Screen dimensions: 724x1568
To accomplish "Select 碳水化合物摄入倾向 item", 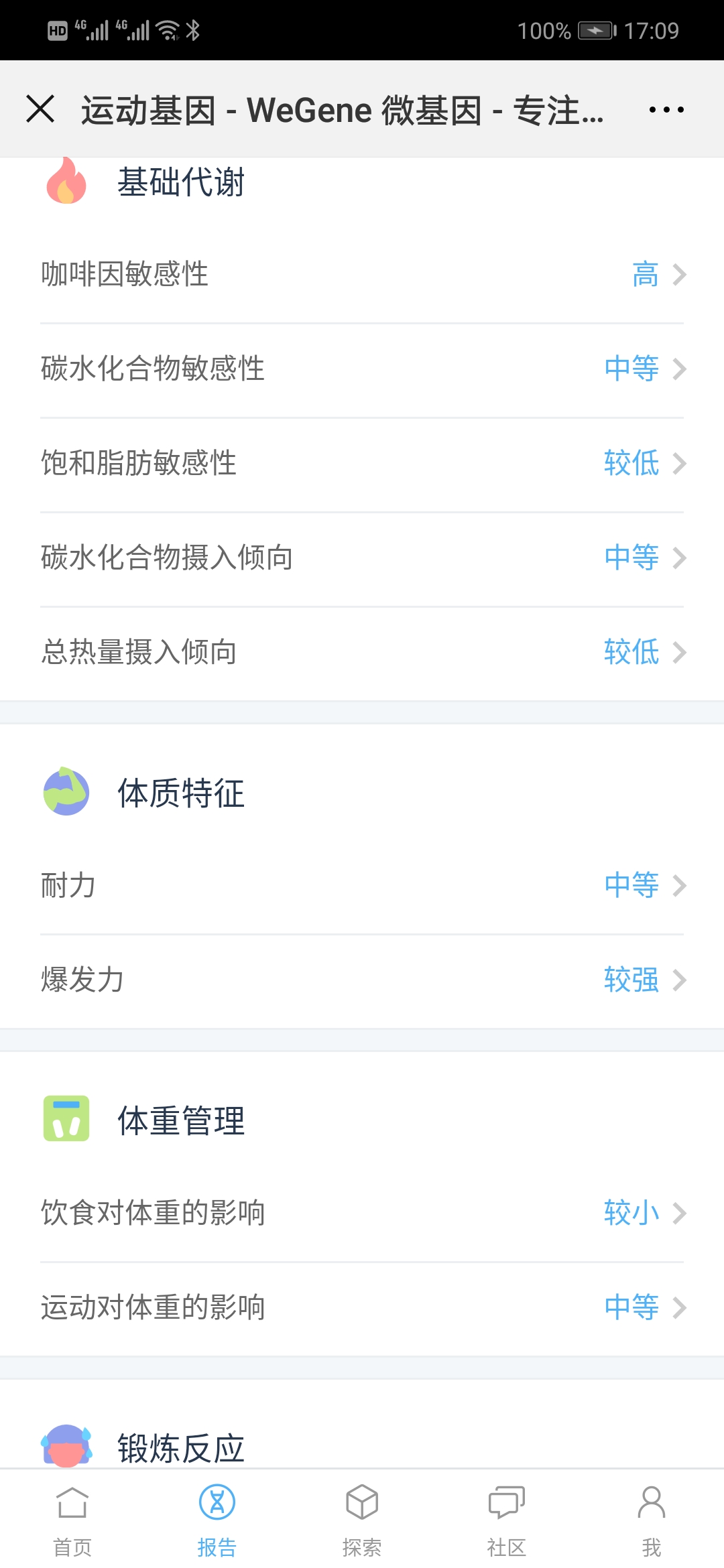I will 362,558.
